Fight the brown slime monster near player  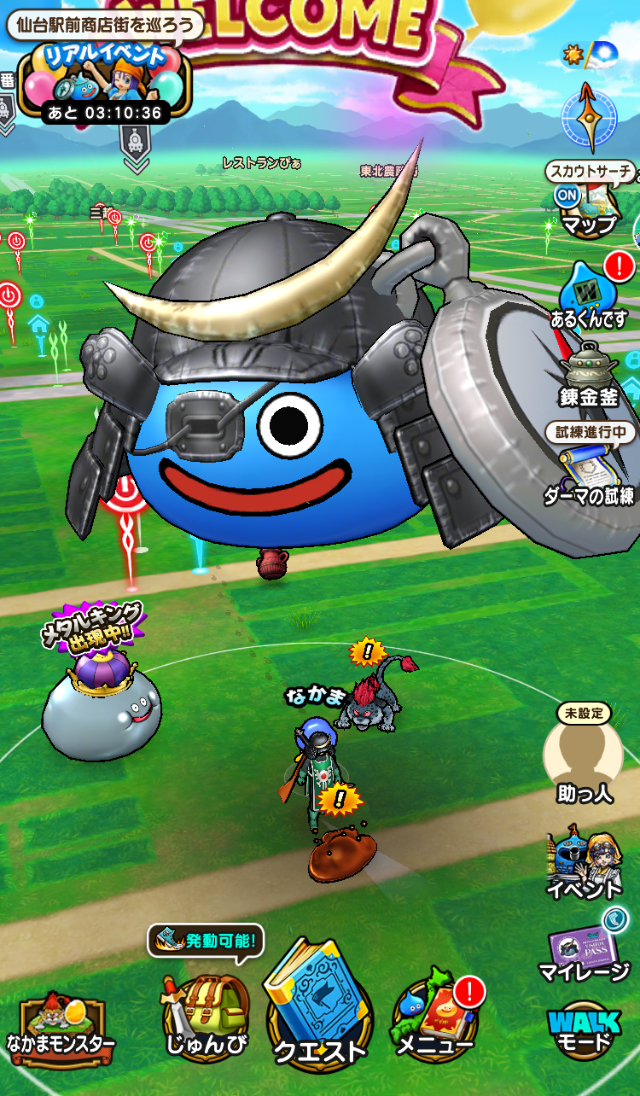(x=341, y=856)
